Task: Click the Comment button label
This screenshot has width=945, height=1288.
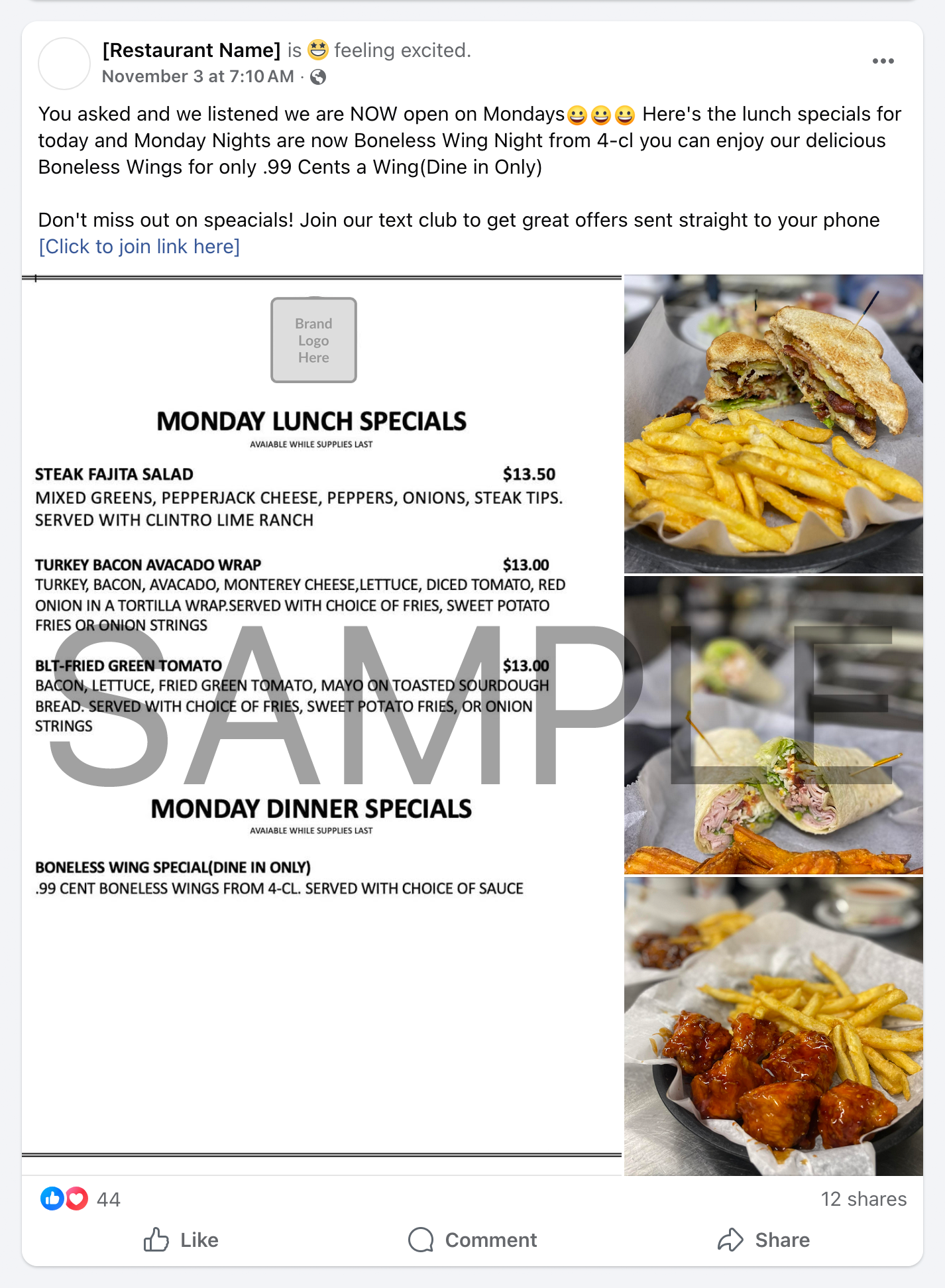Action: point(490,1240)
